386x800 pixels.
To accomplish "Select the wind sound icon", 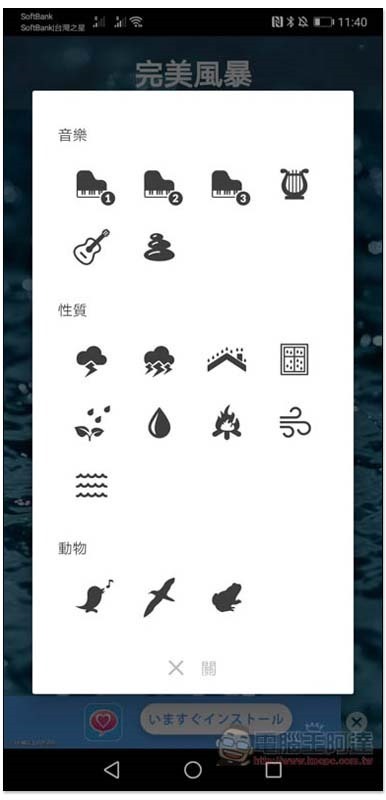I will (x=295, y=424).
